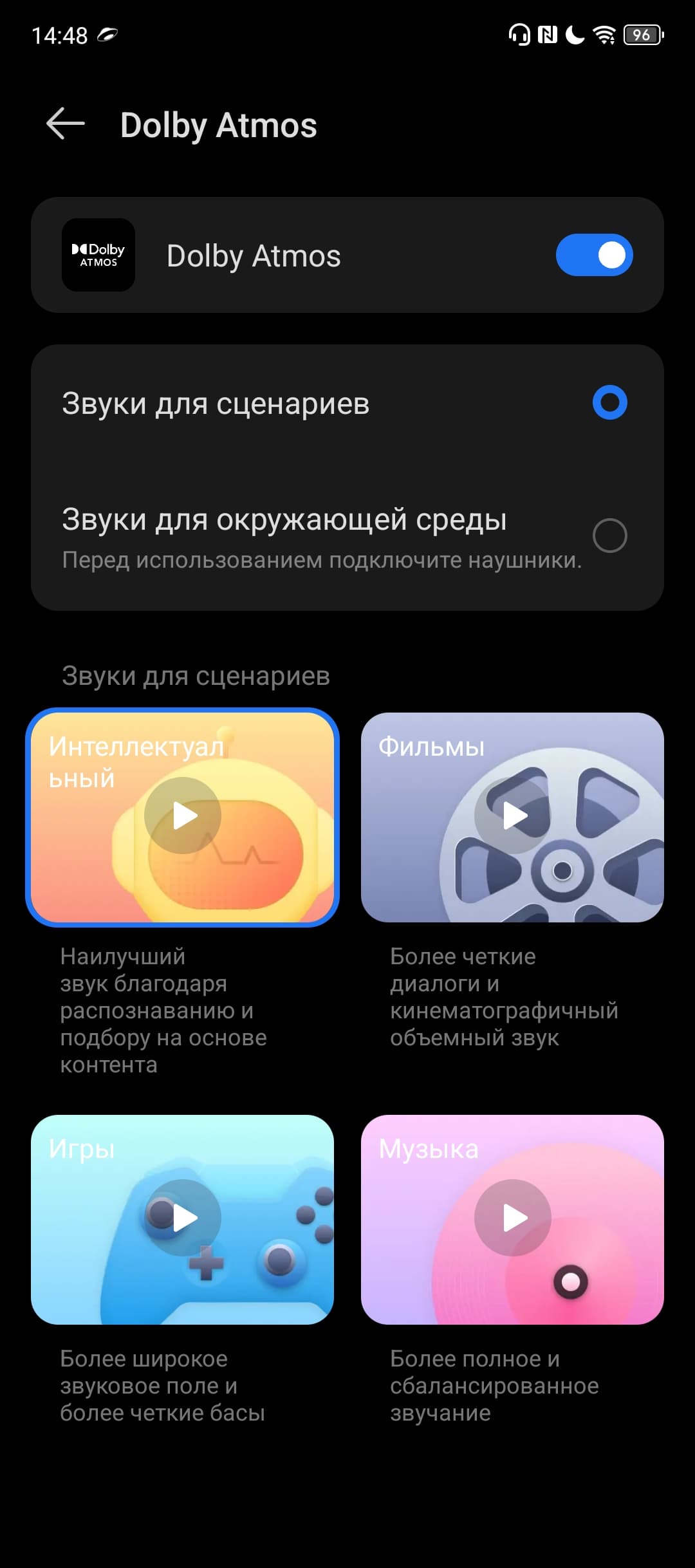Select the Звуки для сценариев option
Viewport: 695px width, 1568px height.
coord(609,403)
